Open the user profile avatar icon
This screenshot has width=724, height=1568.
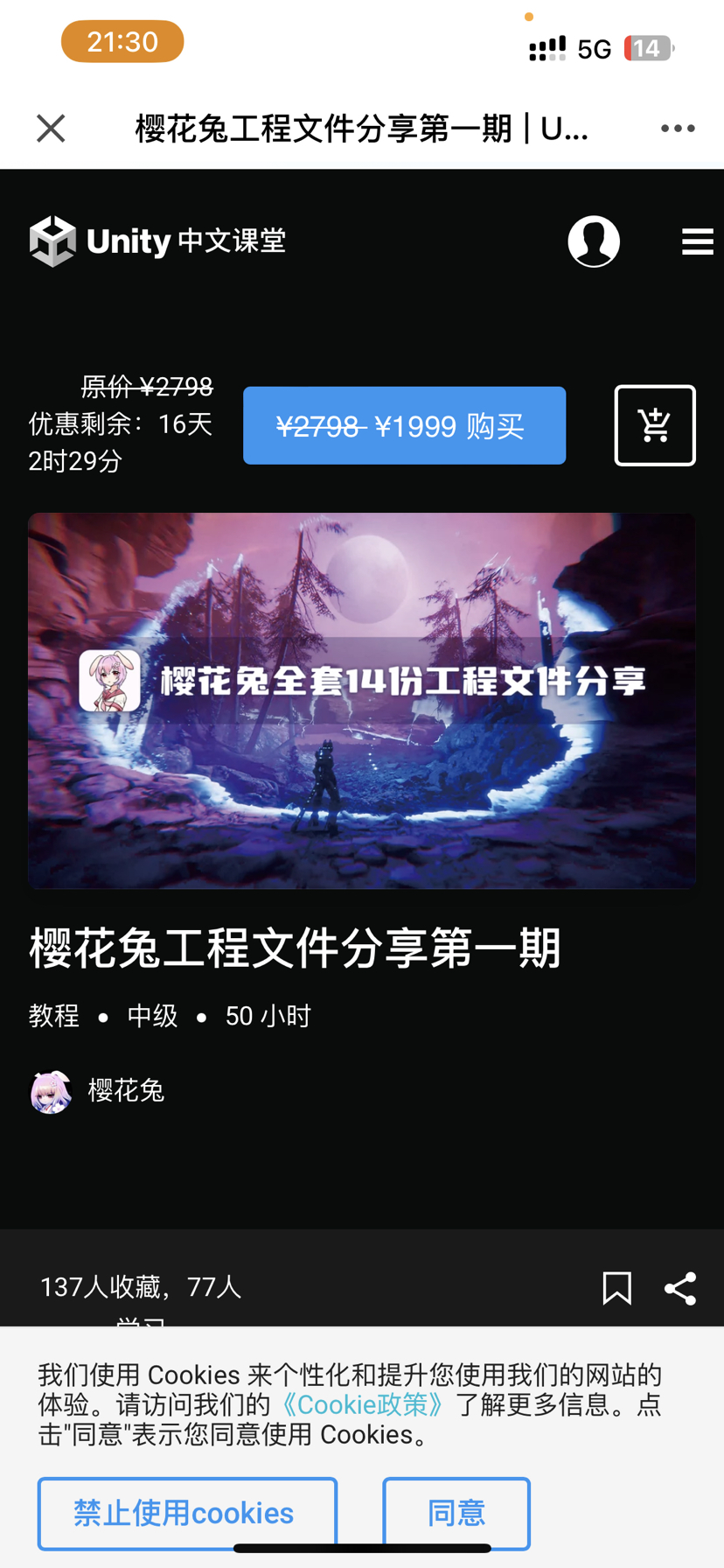pos(594,241)
